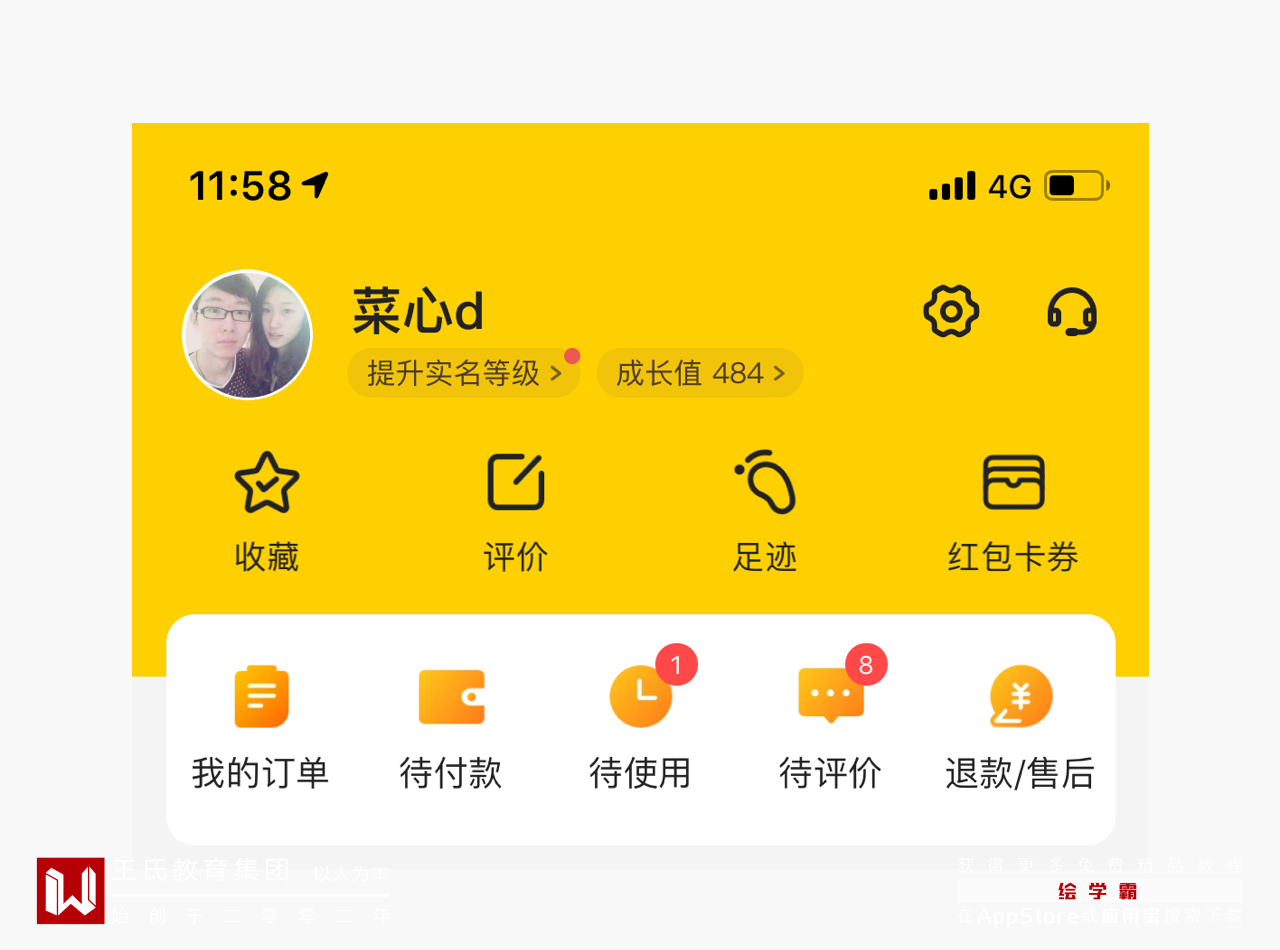This screenshot has width=1280, height=950.
Task: Open the settings gear icon
Action: (950, 312)
